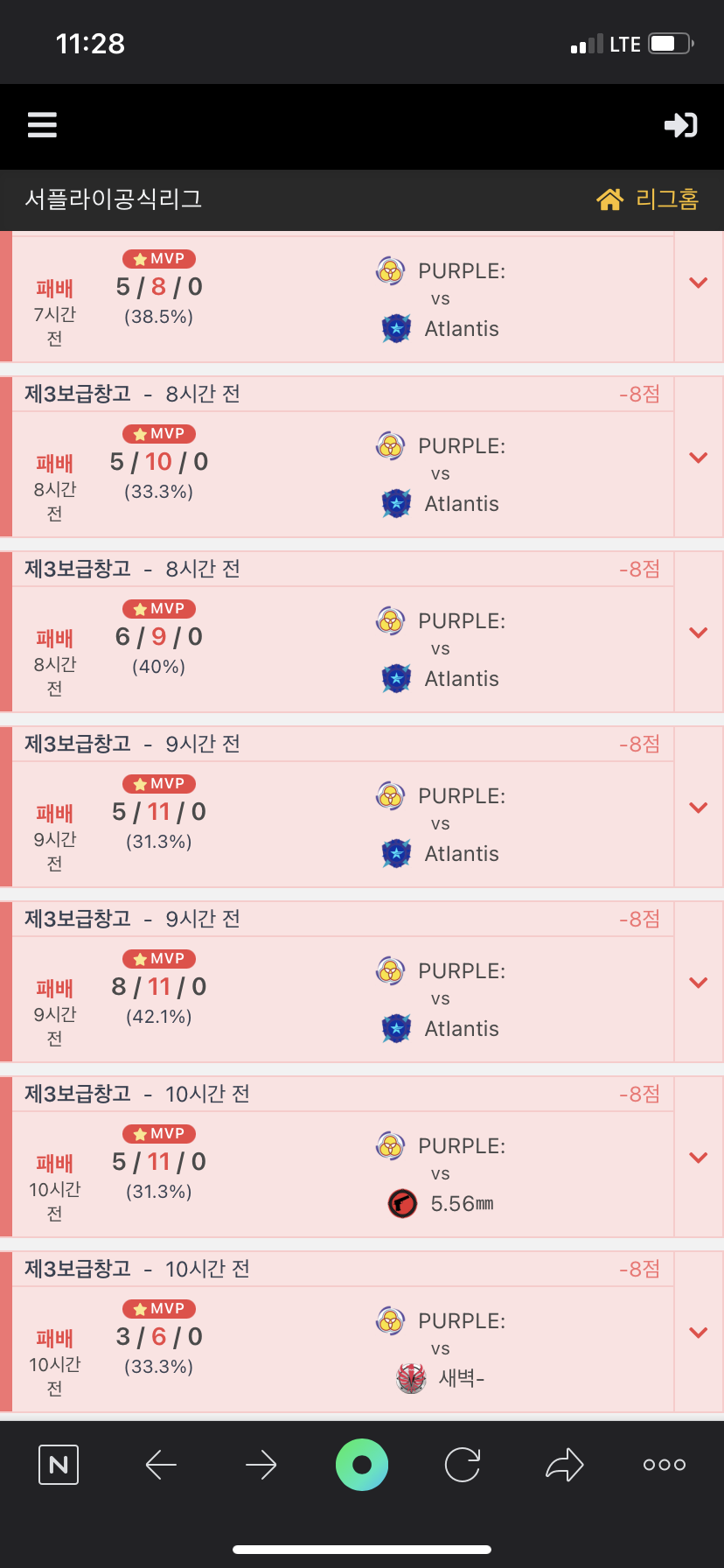Go forward to the next page
This screenshot has width=724, height=1568.
261,1464
